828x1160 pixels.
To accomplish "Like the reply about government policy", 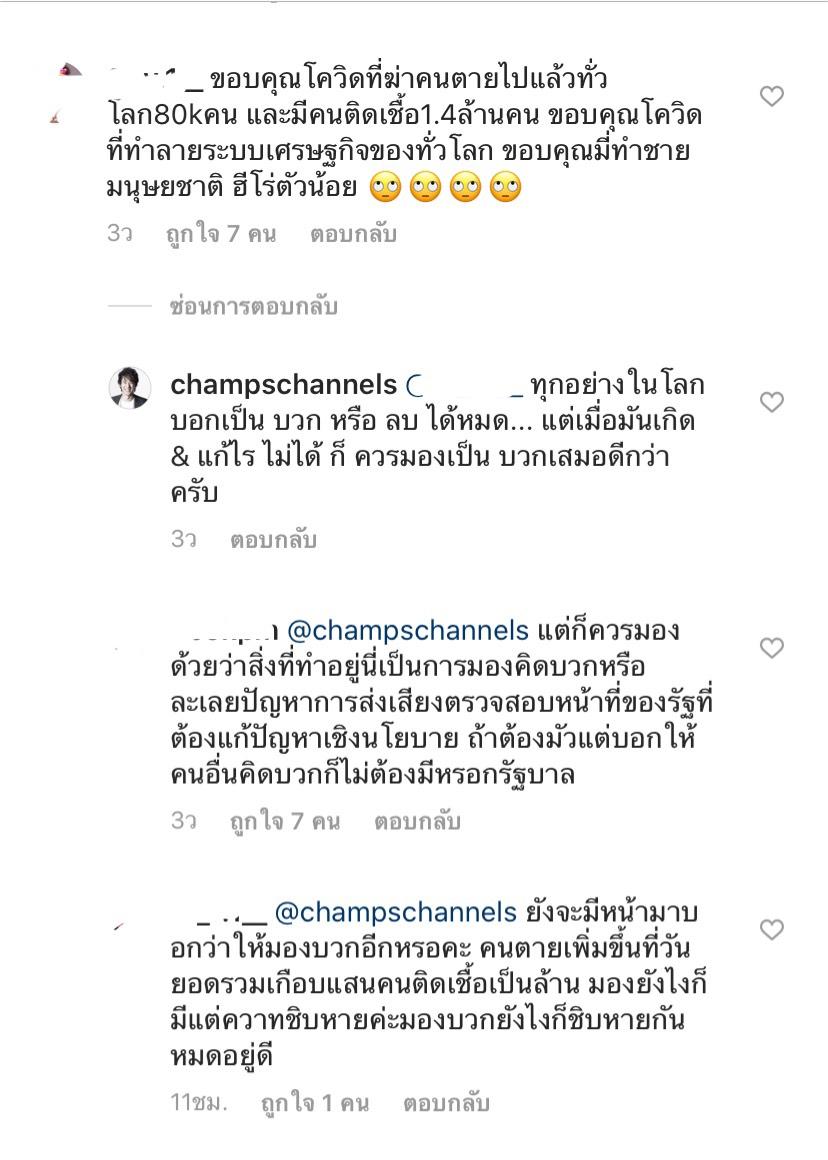I will 772,649.
